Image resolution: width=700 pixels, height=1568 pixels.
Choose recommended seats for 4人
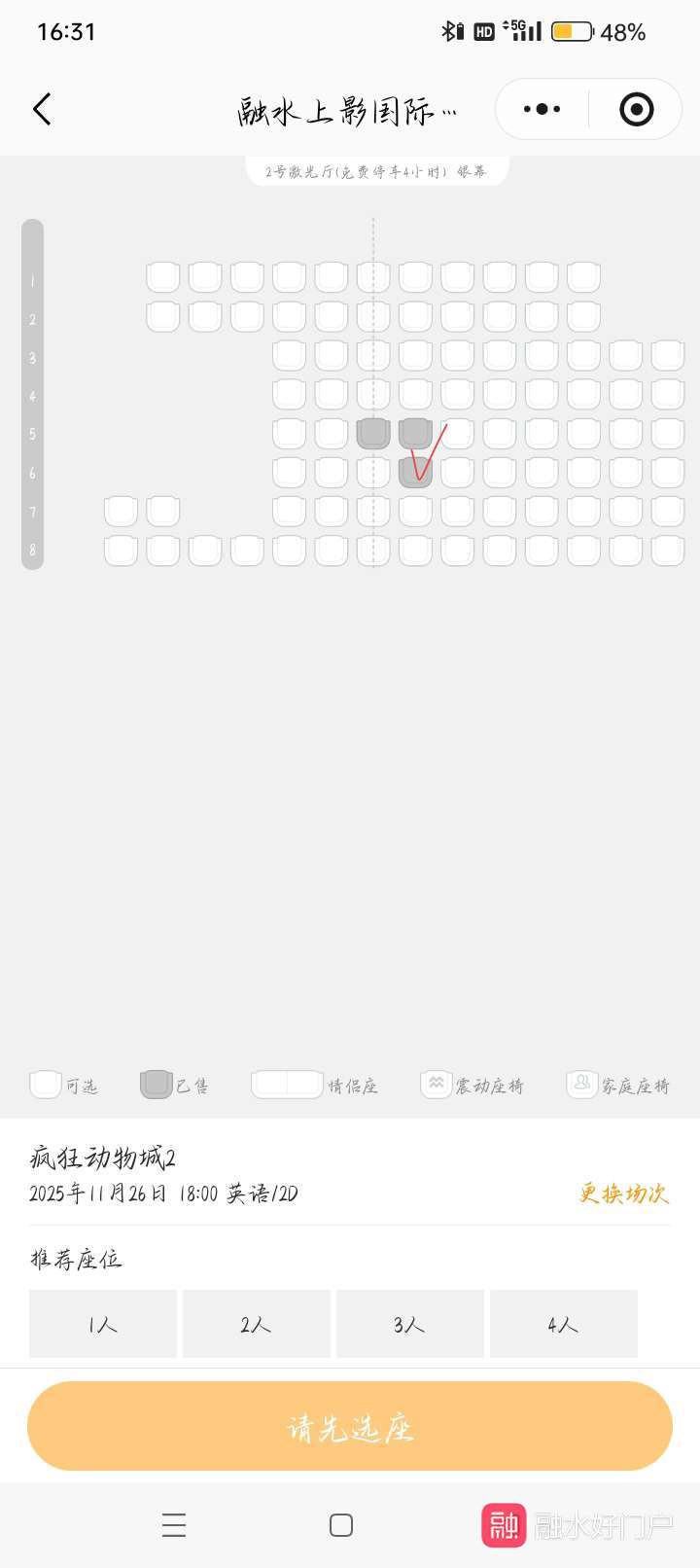tap(563, 1324)
